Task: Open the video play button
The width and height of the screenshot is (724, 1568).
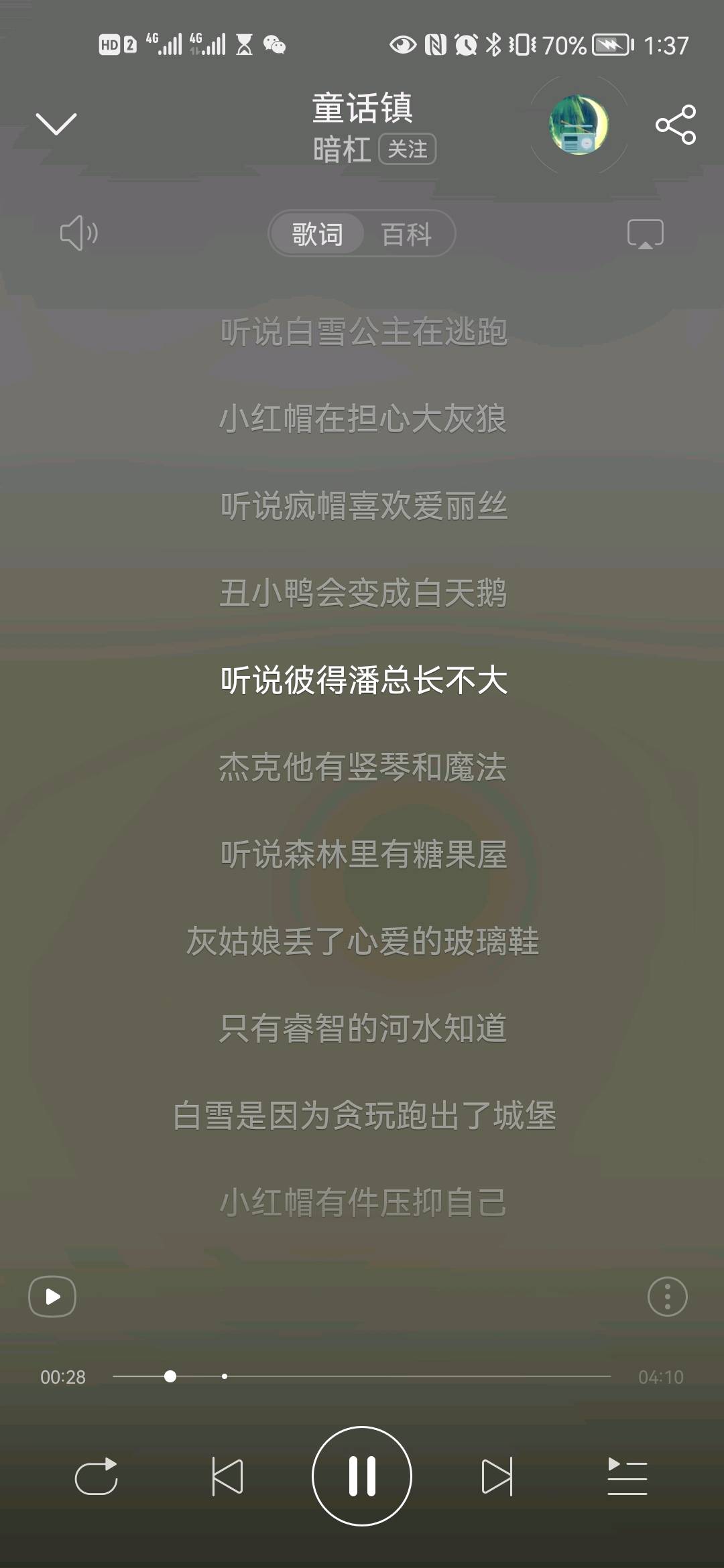Action: tap(52, 1297)
